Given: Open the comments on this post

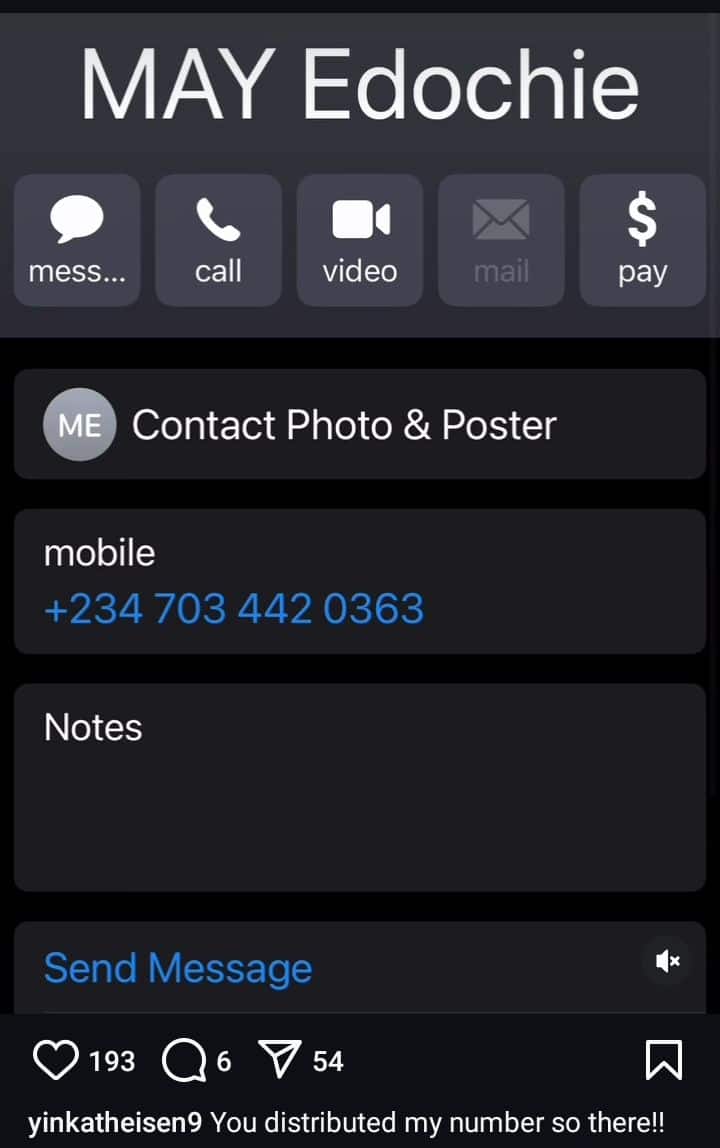Looking at the screenshot, I should pos(183,1061).
